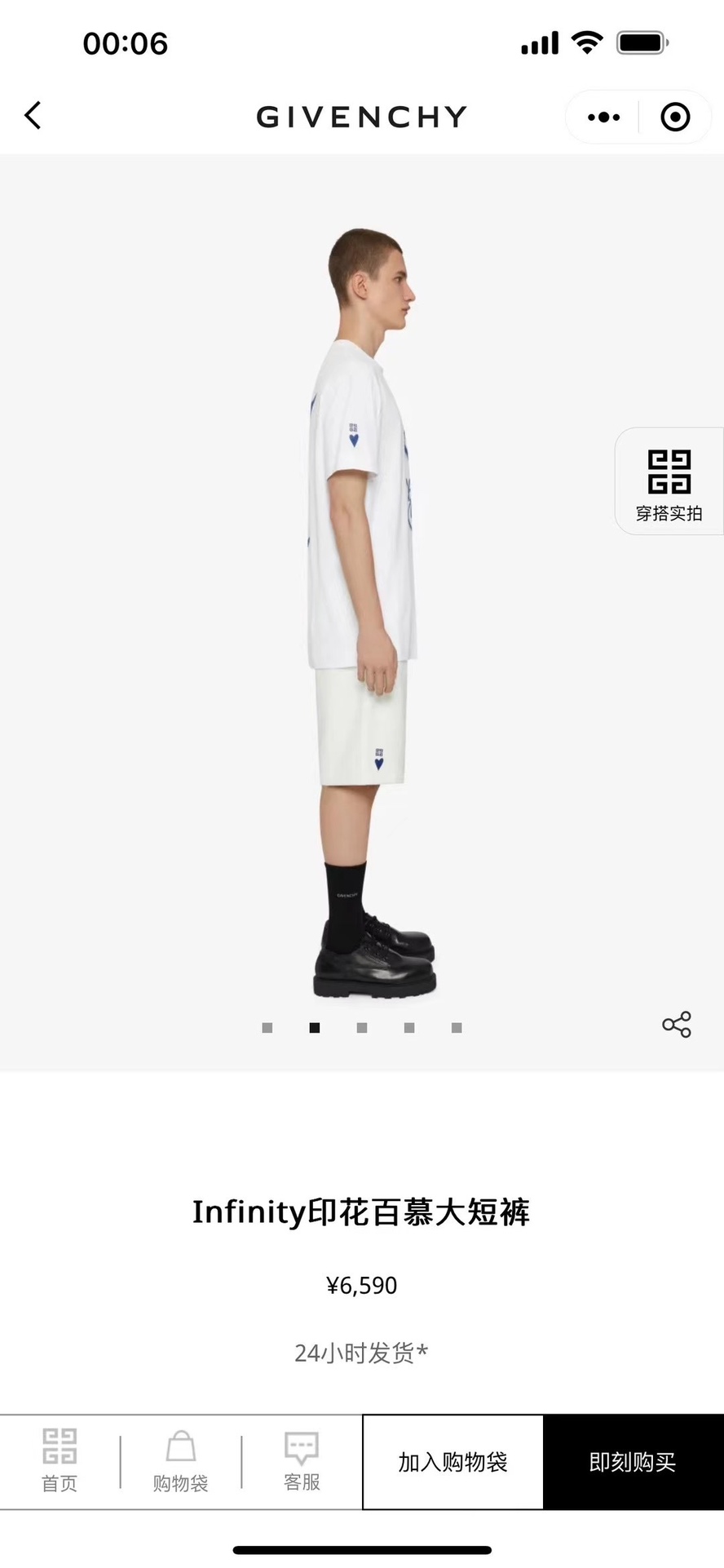Tap 加入购物袋 to add to bag
Image resolution: width=724 pixels, height=1568 pixels.
(452, 1462)
